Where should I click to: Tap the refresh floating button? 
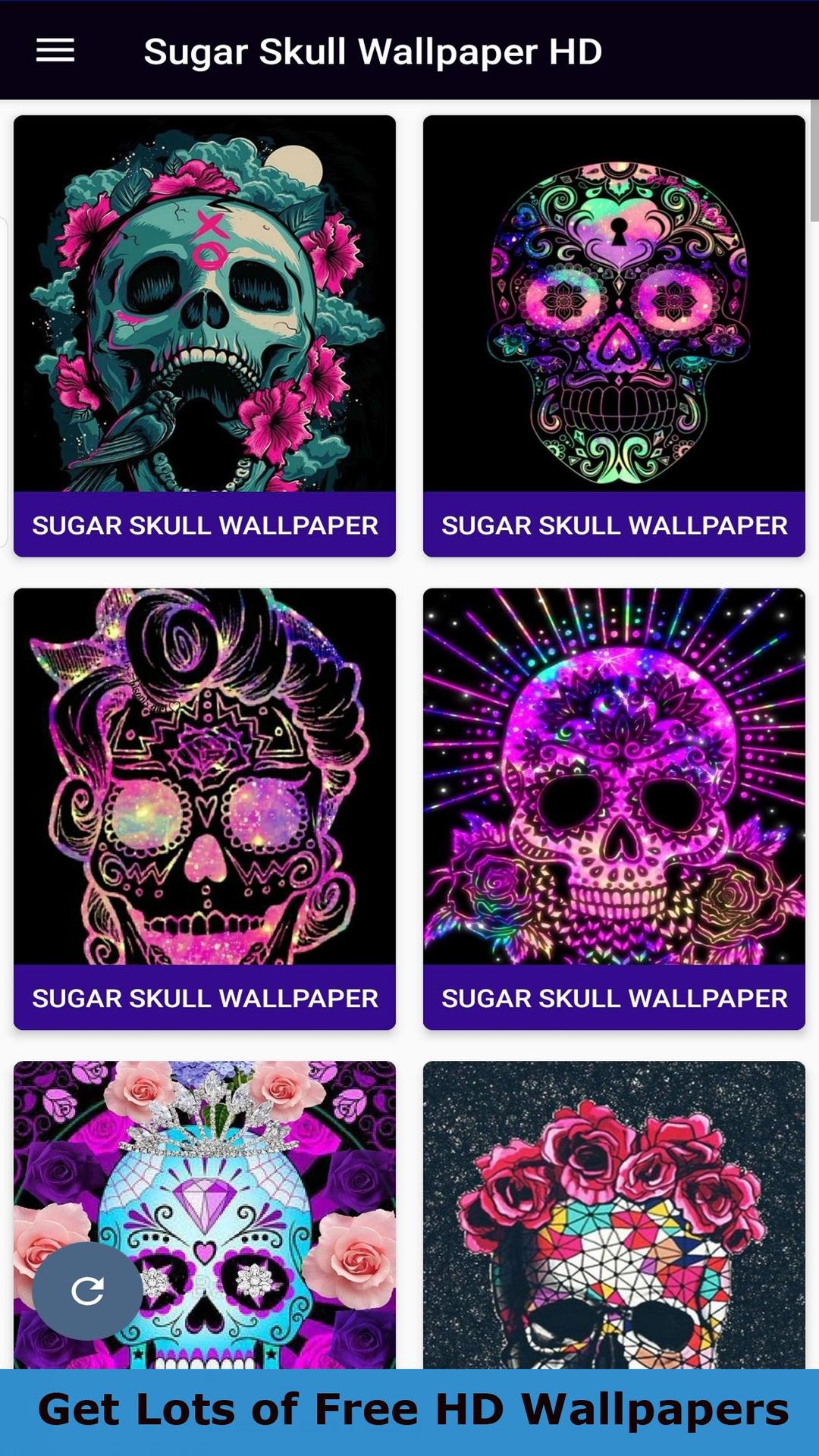(x=87, y=1290)
